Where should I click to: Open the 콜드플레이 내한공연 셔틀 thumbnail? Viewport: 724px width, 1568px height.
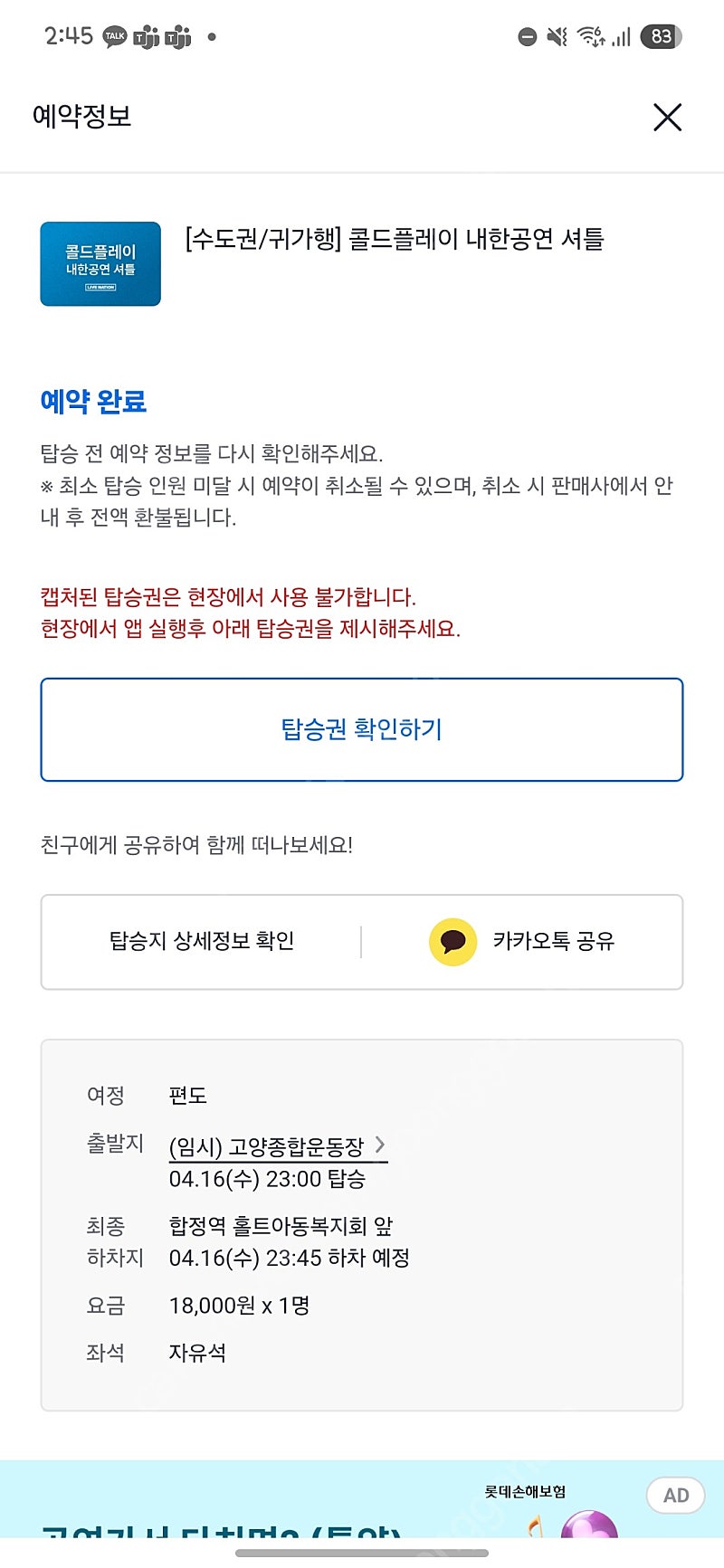pyautogui.click(x=100, y=264)
